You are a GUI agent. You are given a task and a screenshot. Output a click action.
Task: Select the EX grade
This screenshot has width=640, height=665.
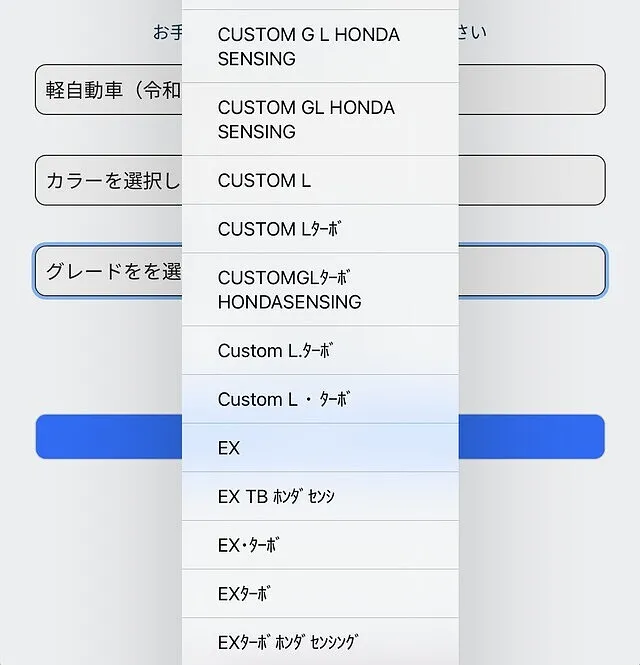tap(320, 448)
